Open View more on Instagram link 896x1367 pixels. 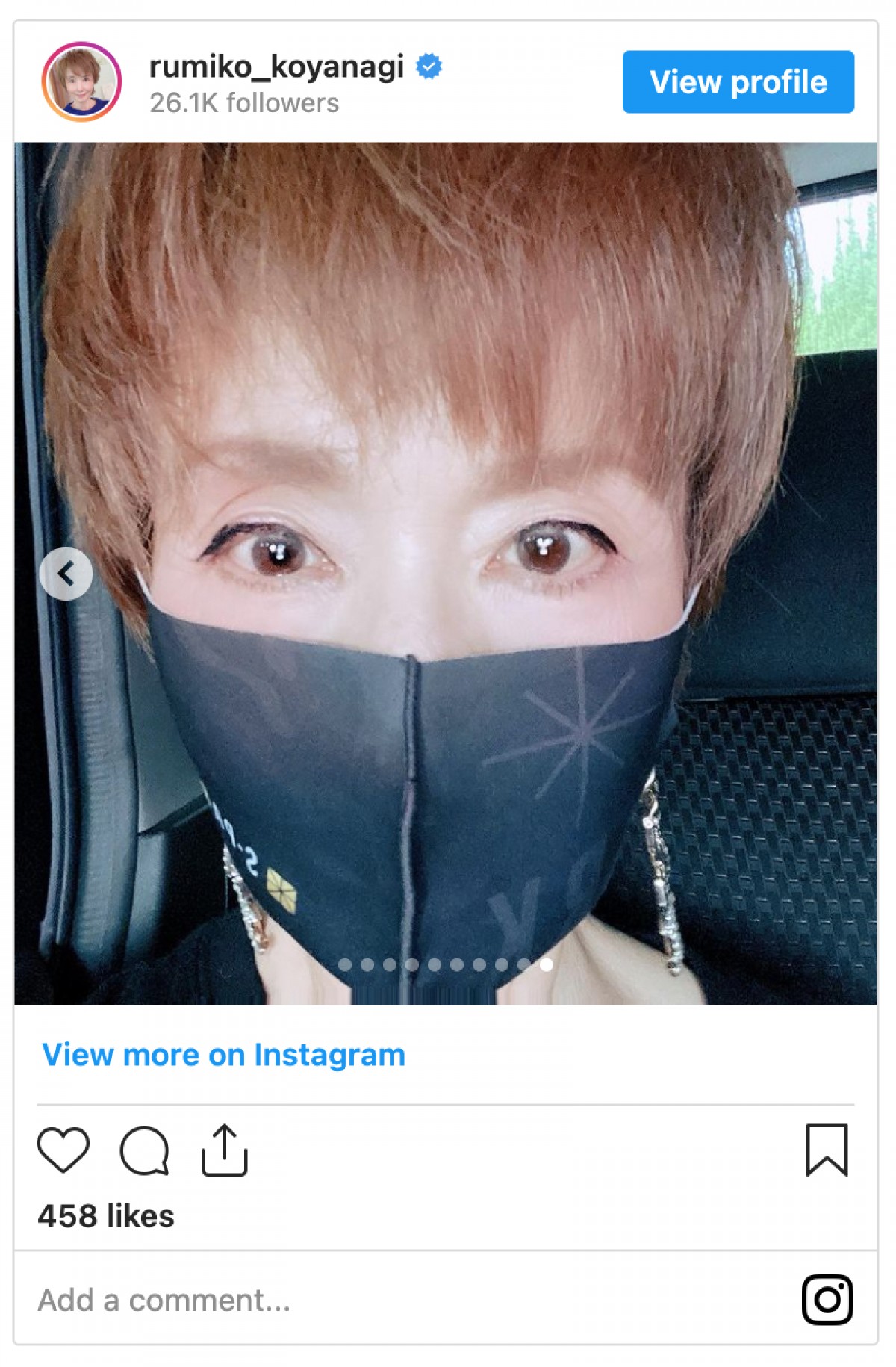pos(223,1055)
